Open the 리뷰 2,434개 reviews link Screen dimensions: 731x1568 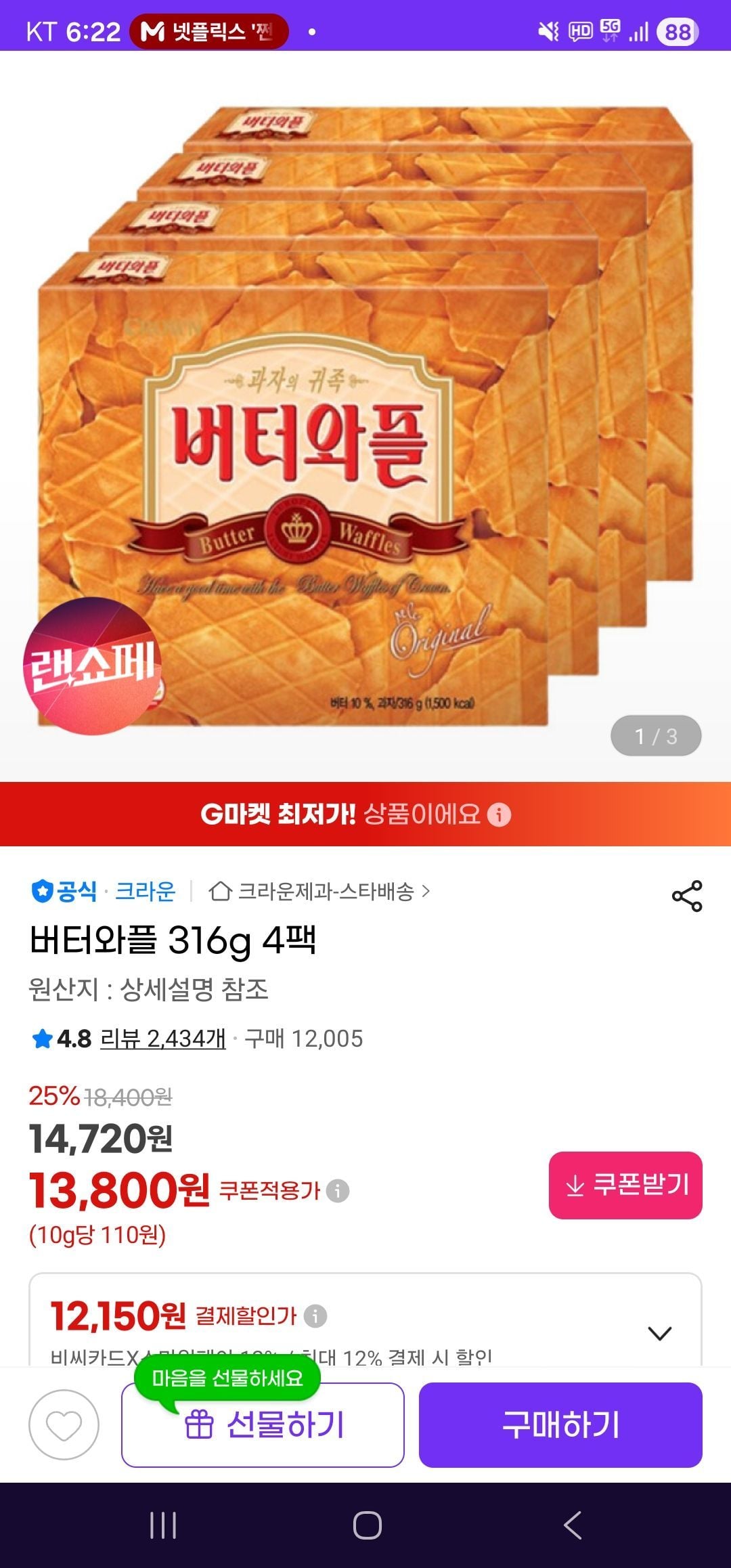(162, 1039)
